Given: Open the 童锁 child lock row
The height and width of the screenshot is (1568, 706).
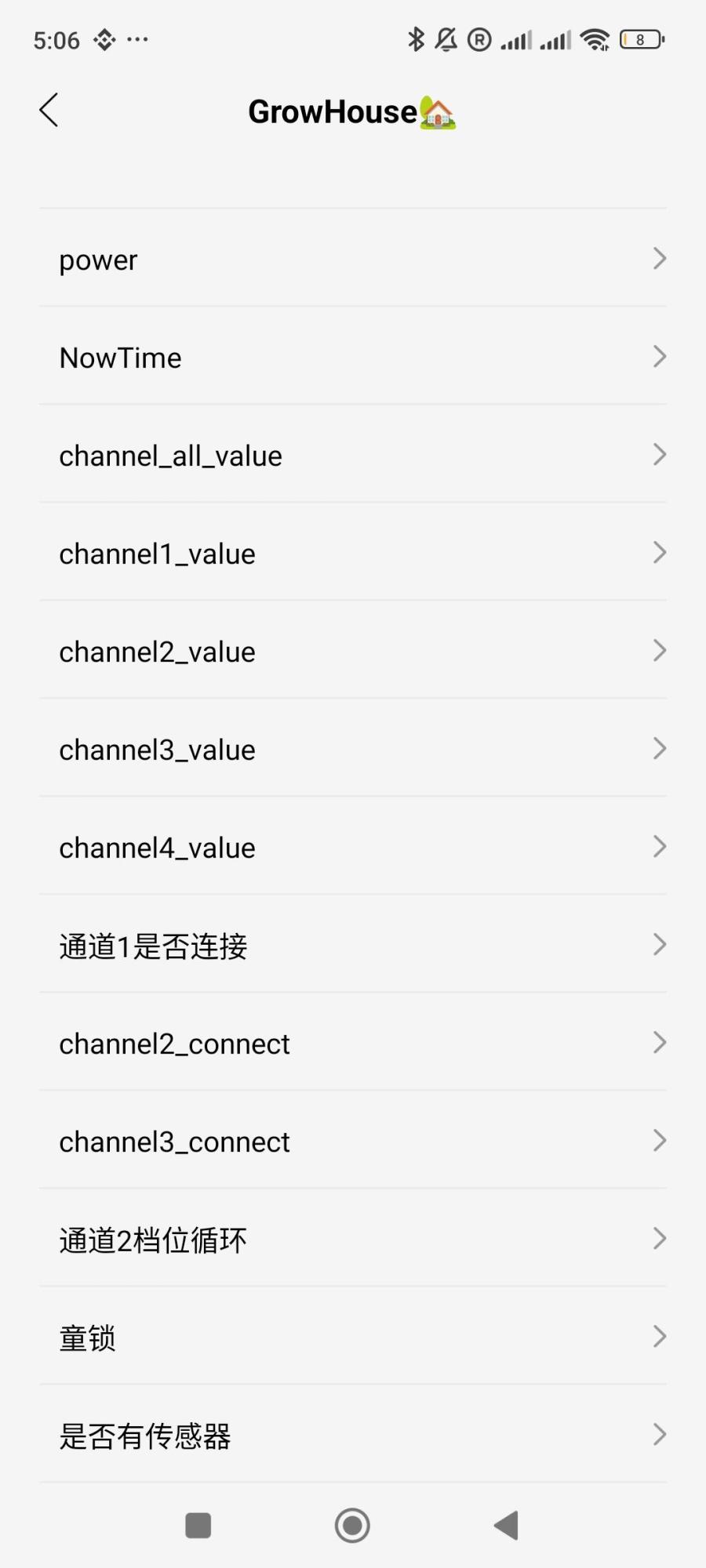Looking at the screenshot, I should point(353,1338).
